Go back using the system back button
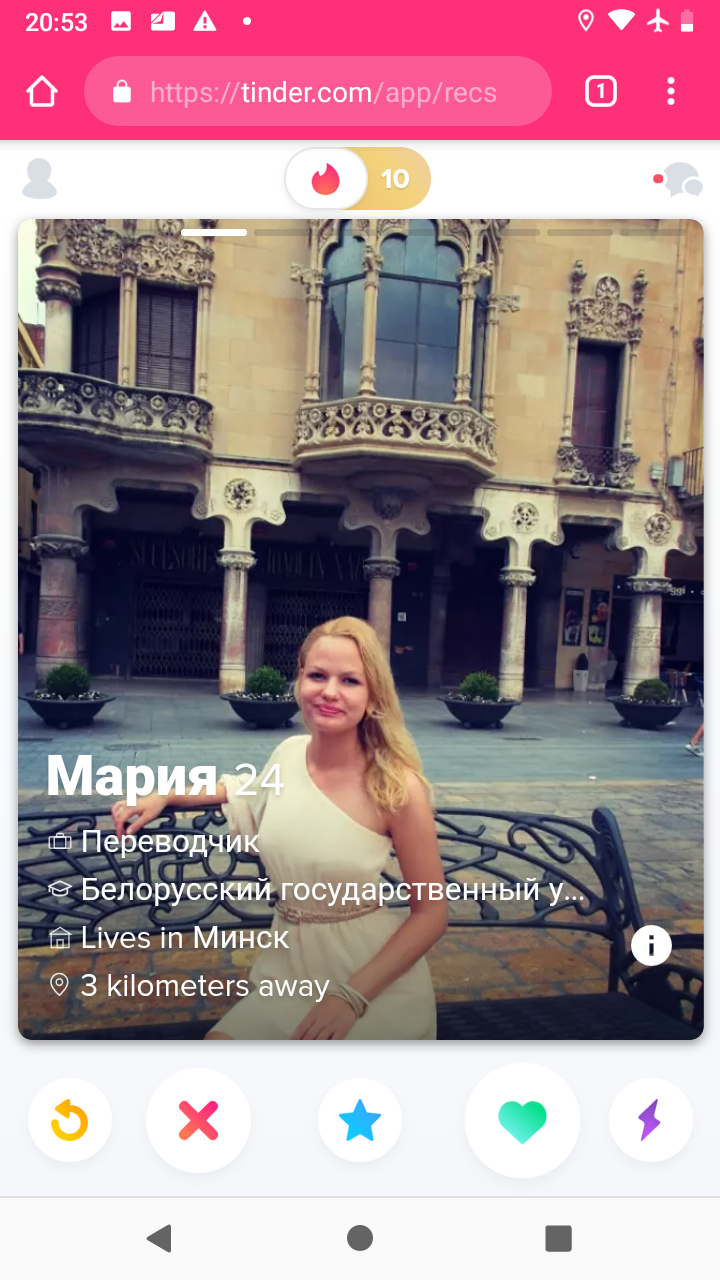This screenshot has width=720, height=1280. pos(159,1238)
